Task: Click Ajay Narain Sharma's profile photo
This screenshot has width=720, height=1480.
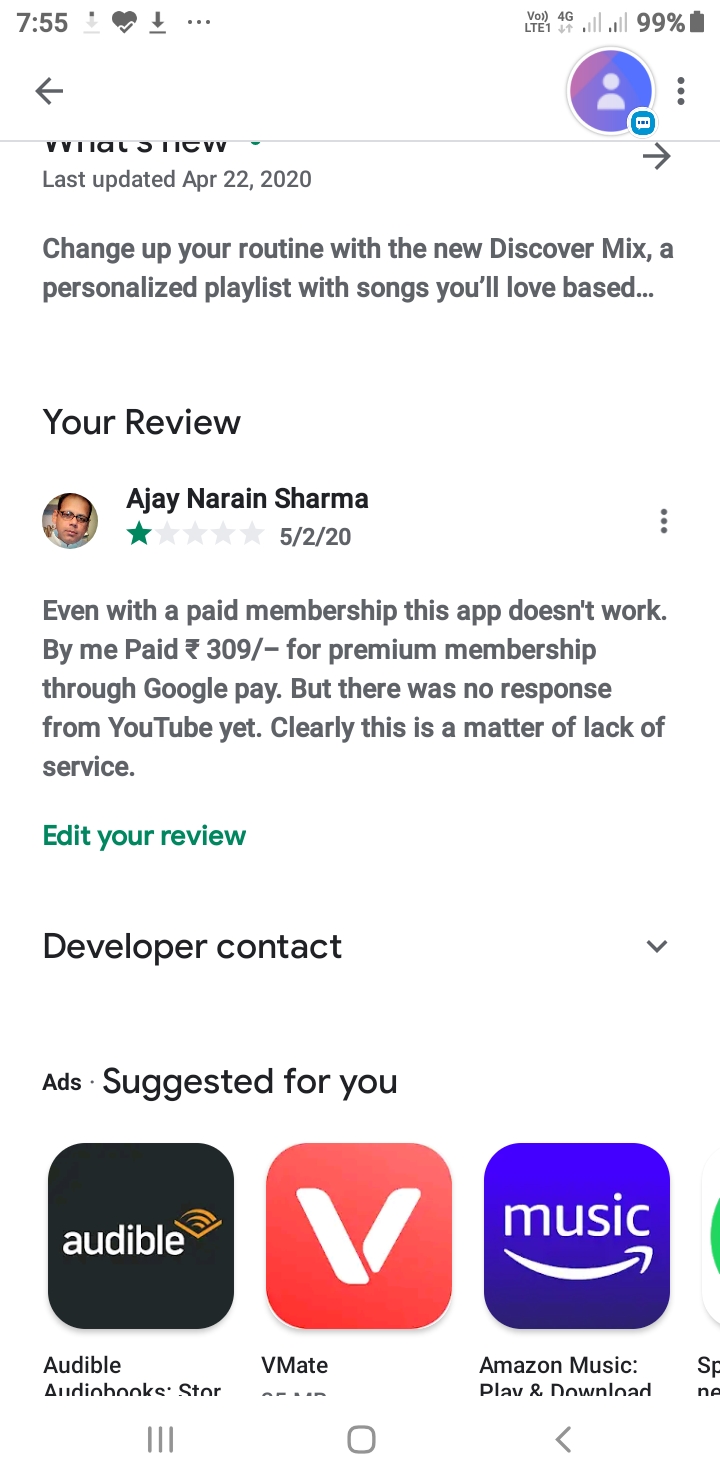Action: [x=69, y=520]
